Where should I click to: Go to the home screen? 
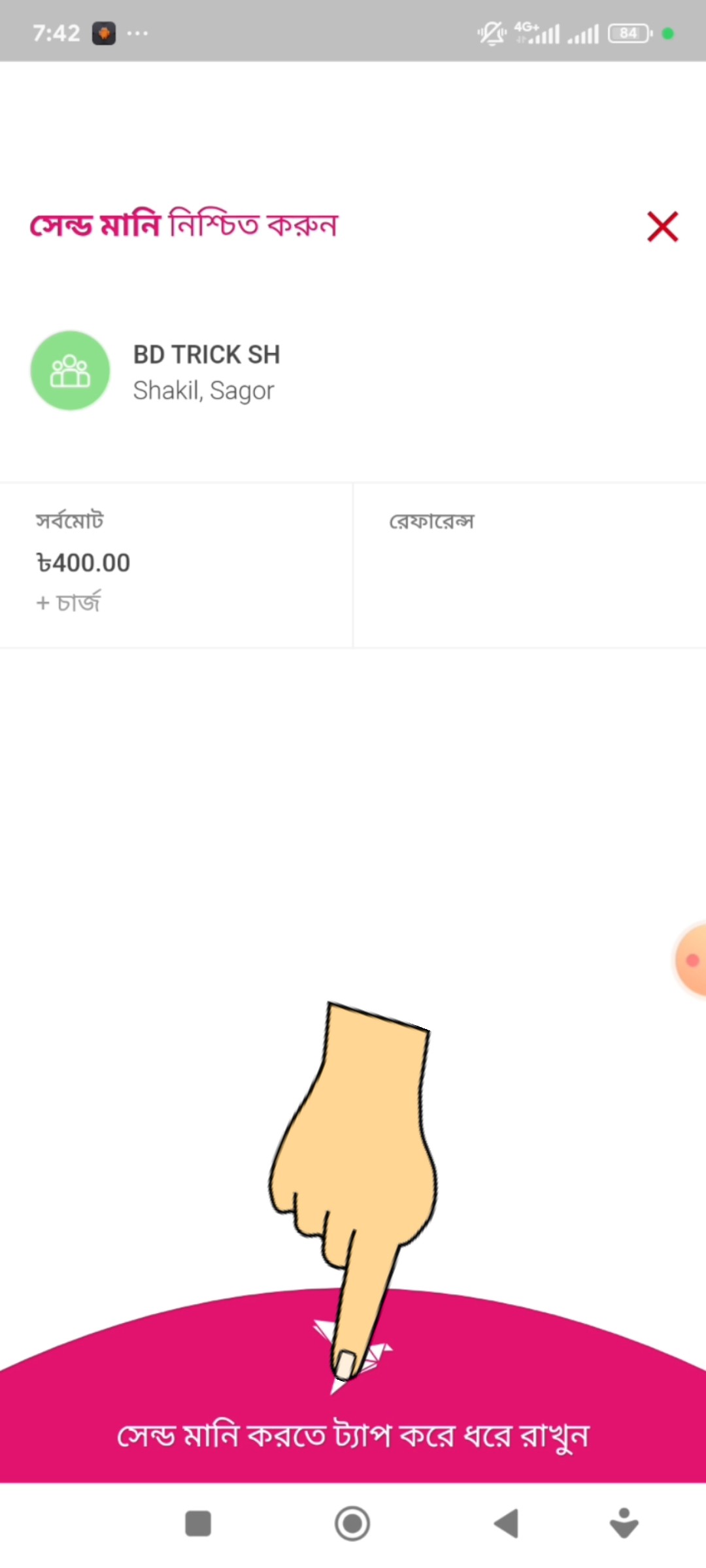point(352,1523)
